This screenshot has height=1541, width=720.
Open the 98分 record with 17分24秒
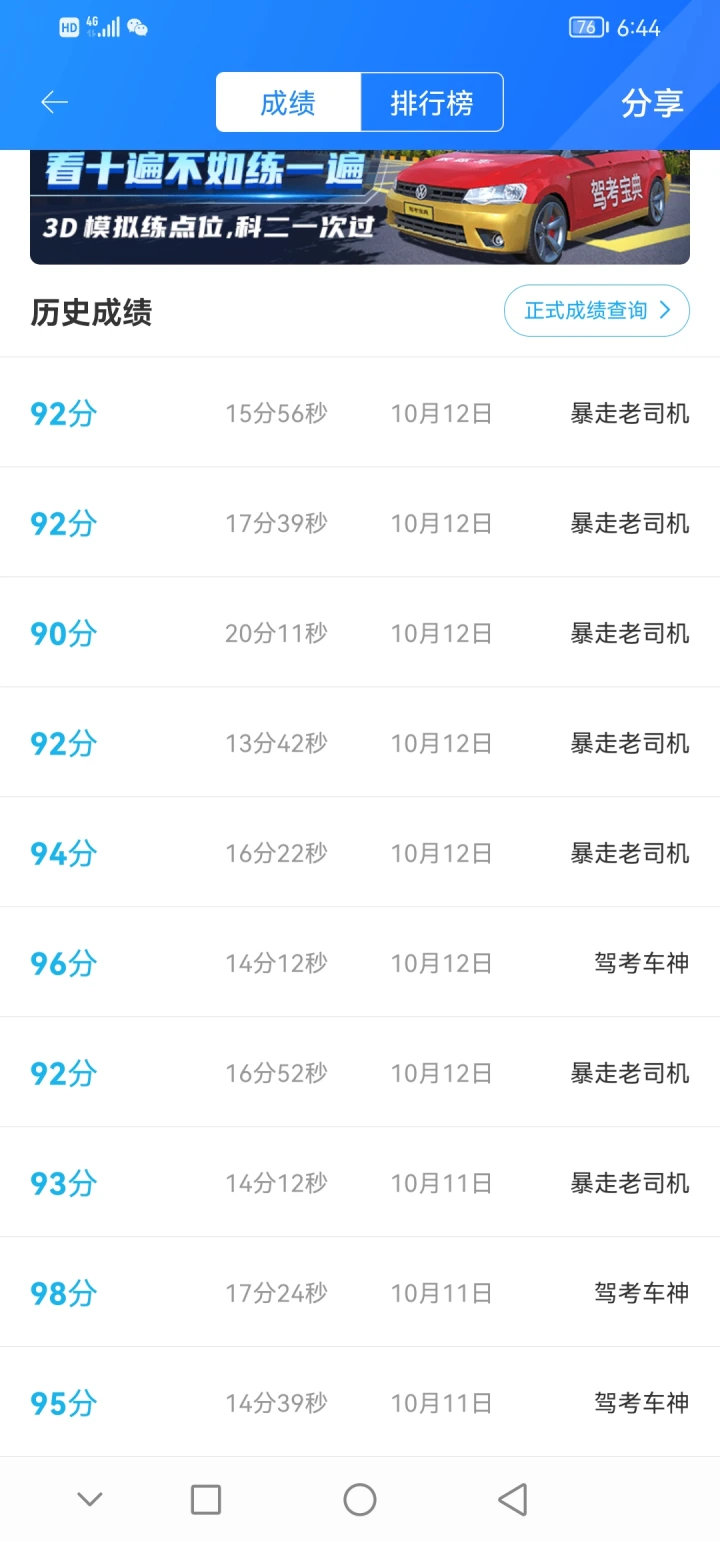pyautogui.click(x=360, y=1293)
